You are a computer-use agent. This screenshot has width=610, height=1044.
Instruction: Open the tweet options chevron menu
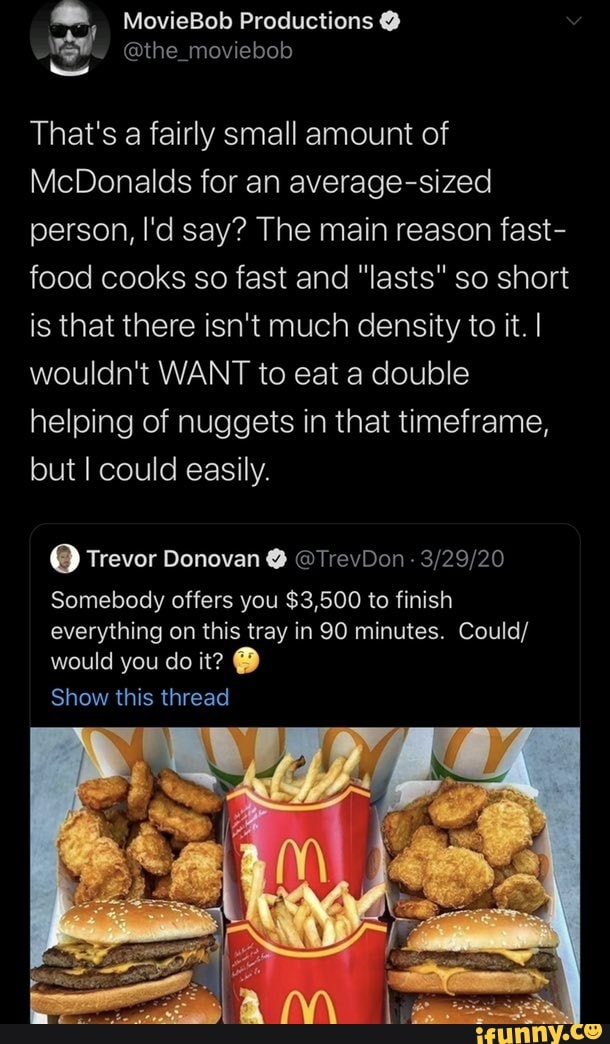573,21
